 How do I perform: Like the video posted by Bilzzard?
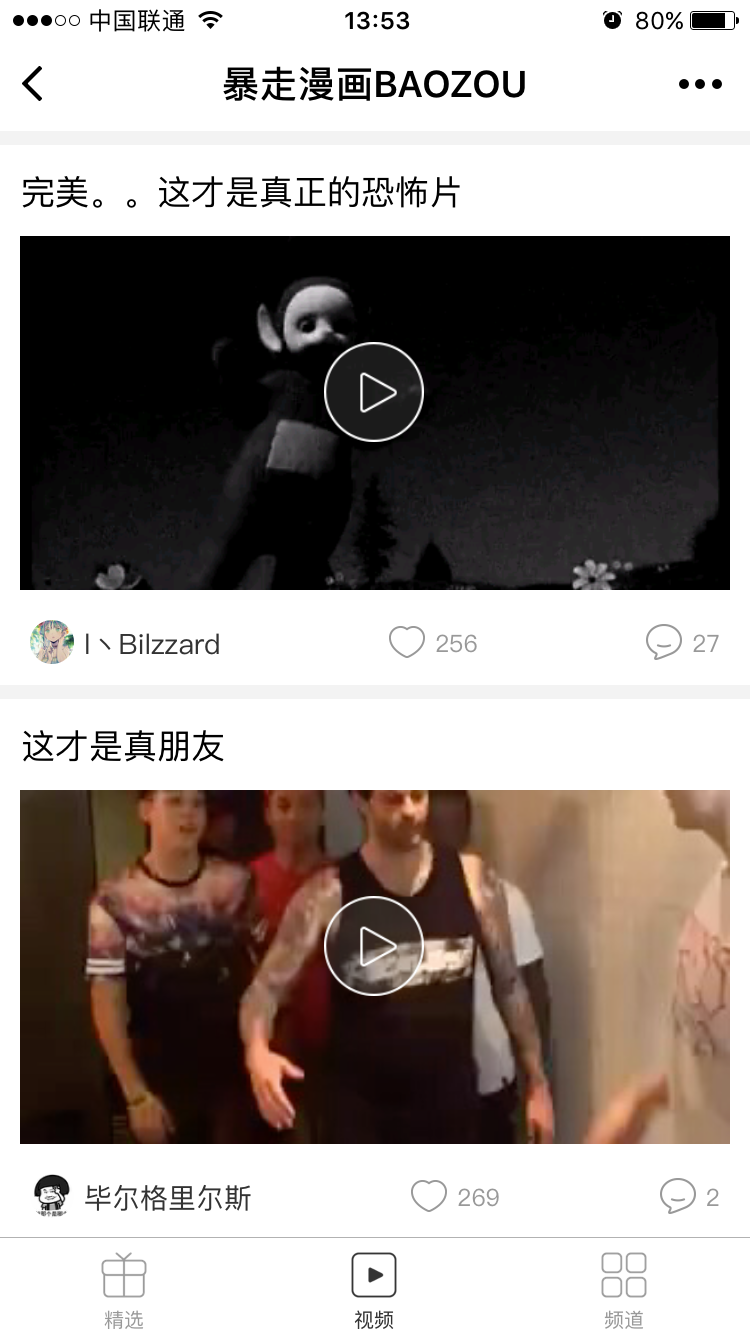click(407, 643)
